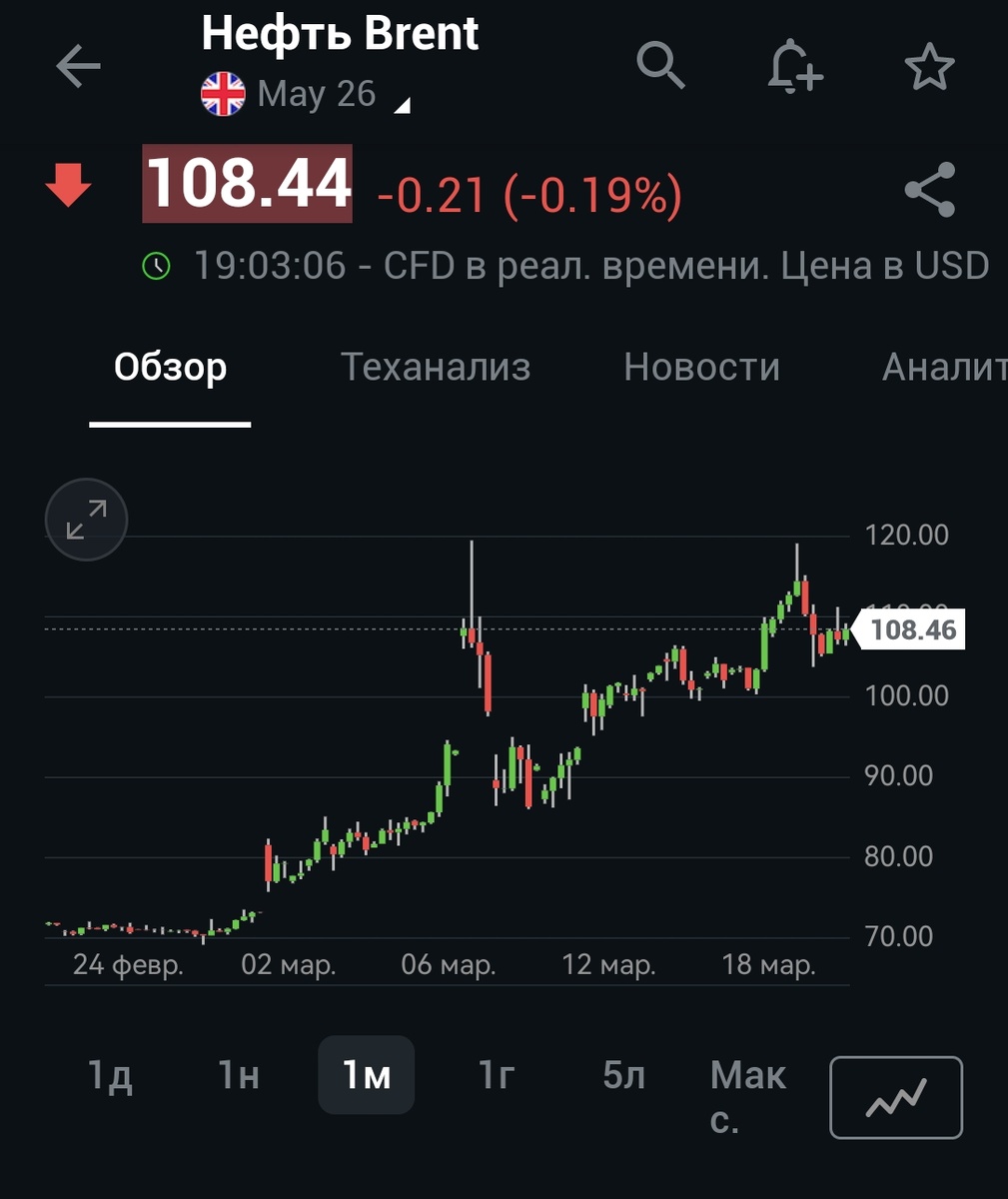Click the red downward price arrow

(68, 185)
